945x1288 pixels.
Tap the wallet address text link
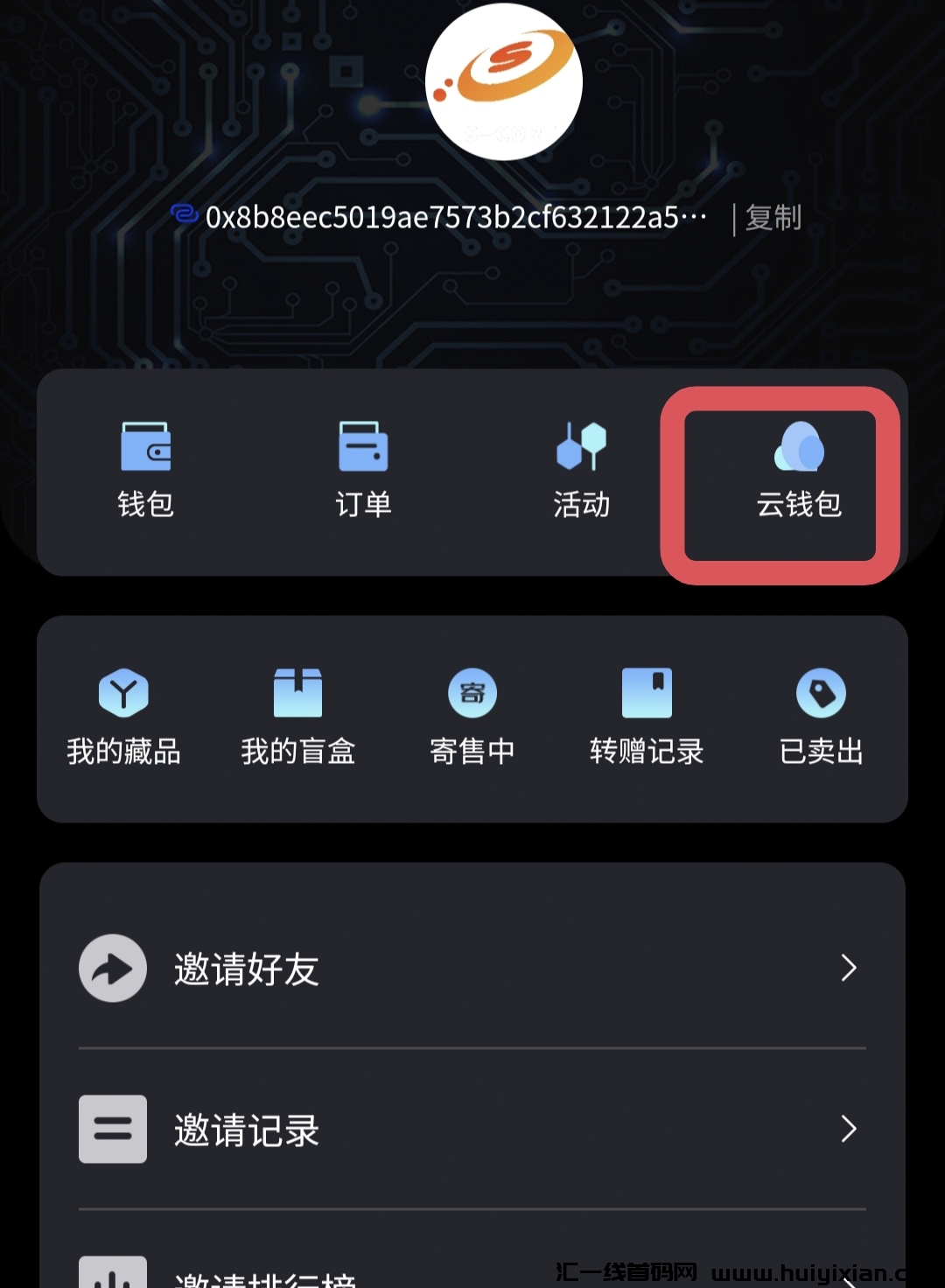tap(455, 217)
